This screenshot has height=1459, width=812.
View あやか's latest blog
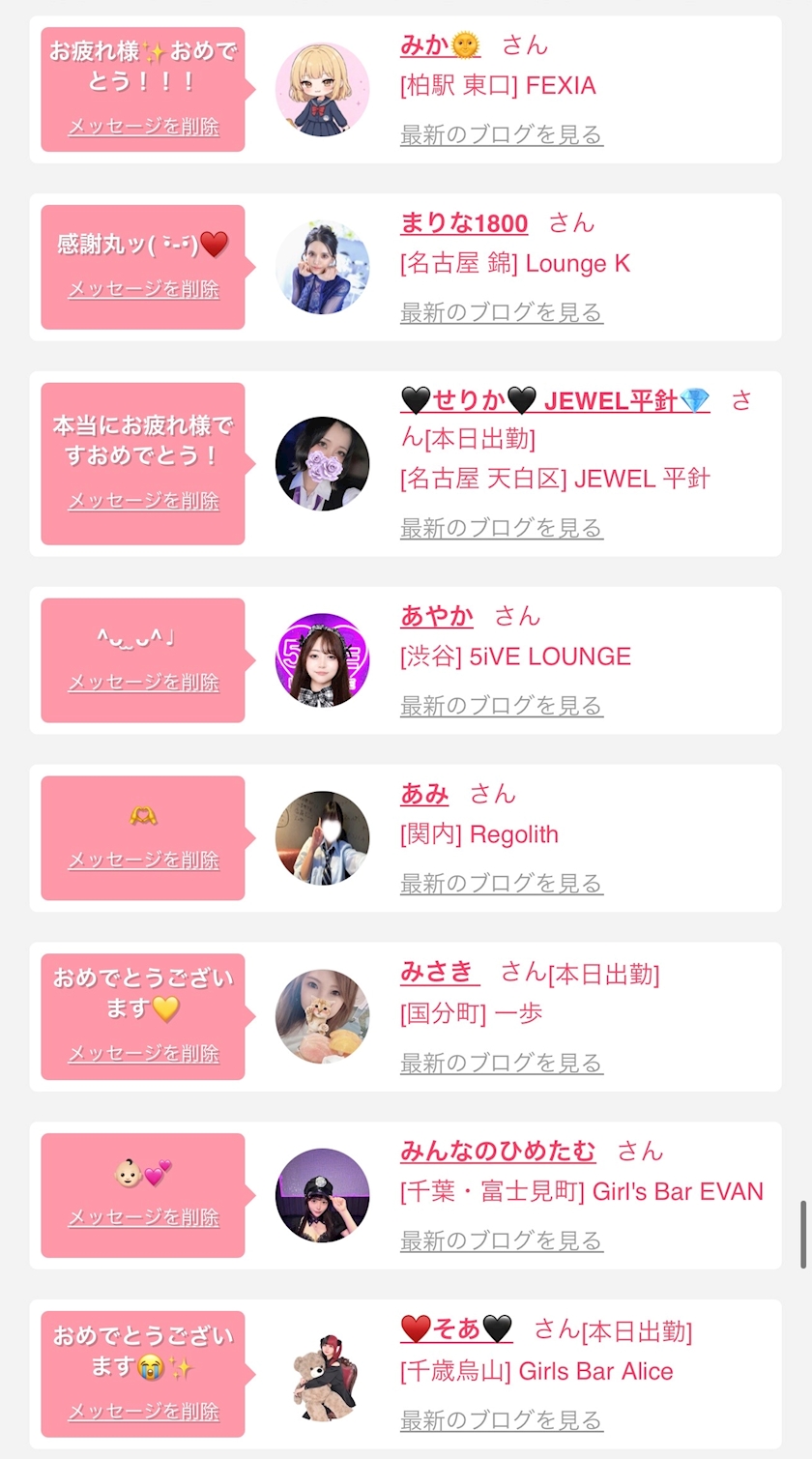click(502, 706)
